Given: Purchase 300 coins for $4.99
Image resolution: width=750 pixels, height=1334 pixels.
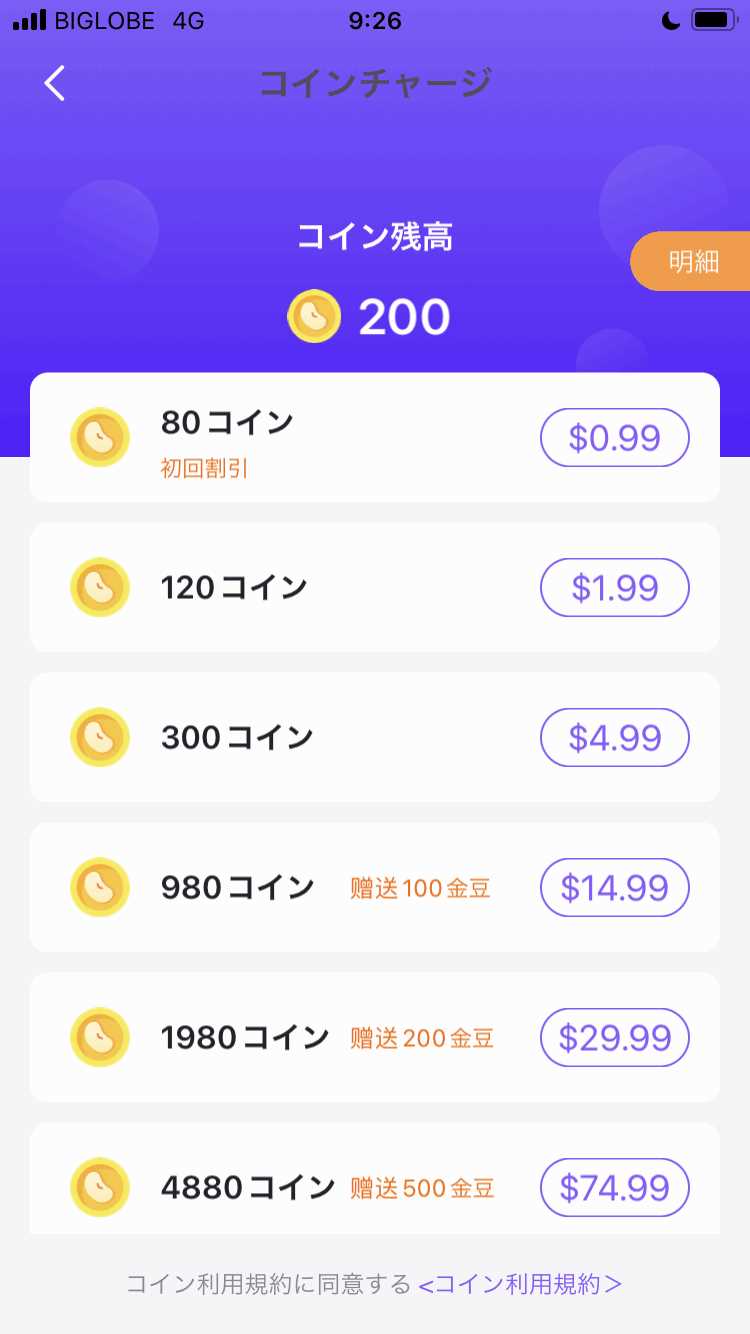Looking at the screenshot, I should (614, 737).
